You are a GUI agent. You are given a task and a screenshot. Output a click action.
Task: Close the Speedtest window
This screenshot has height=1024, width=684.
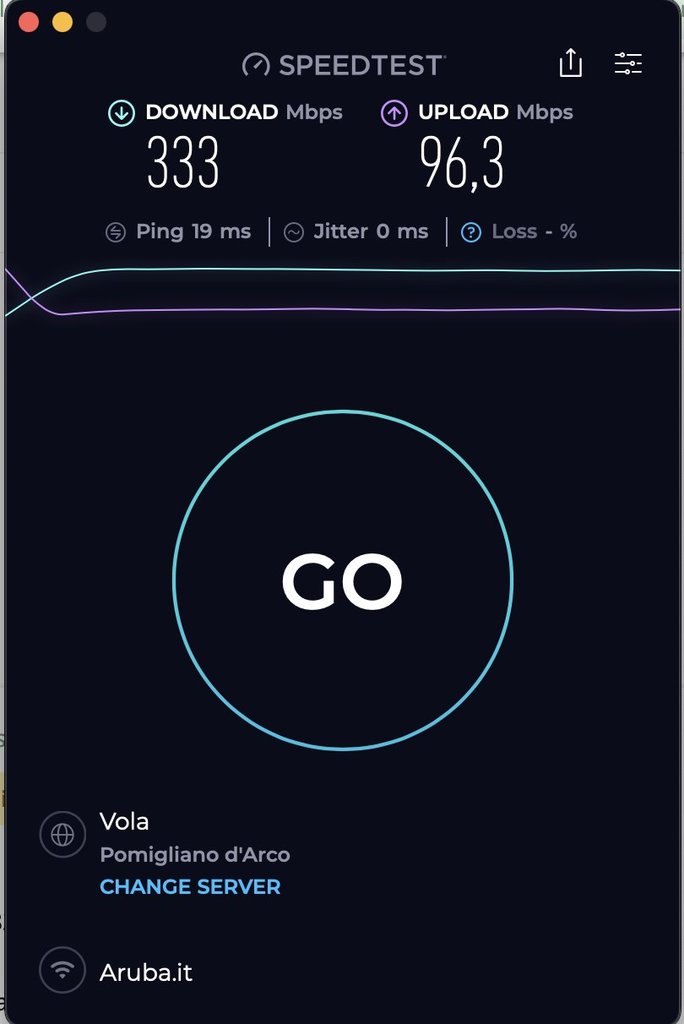28,22
